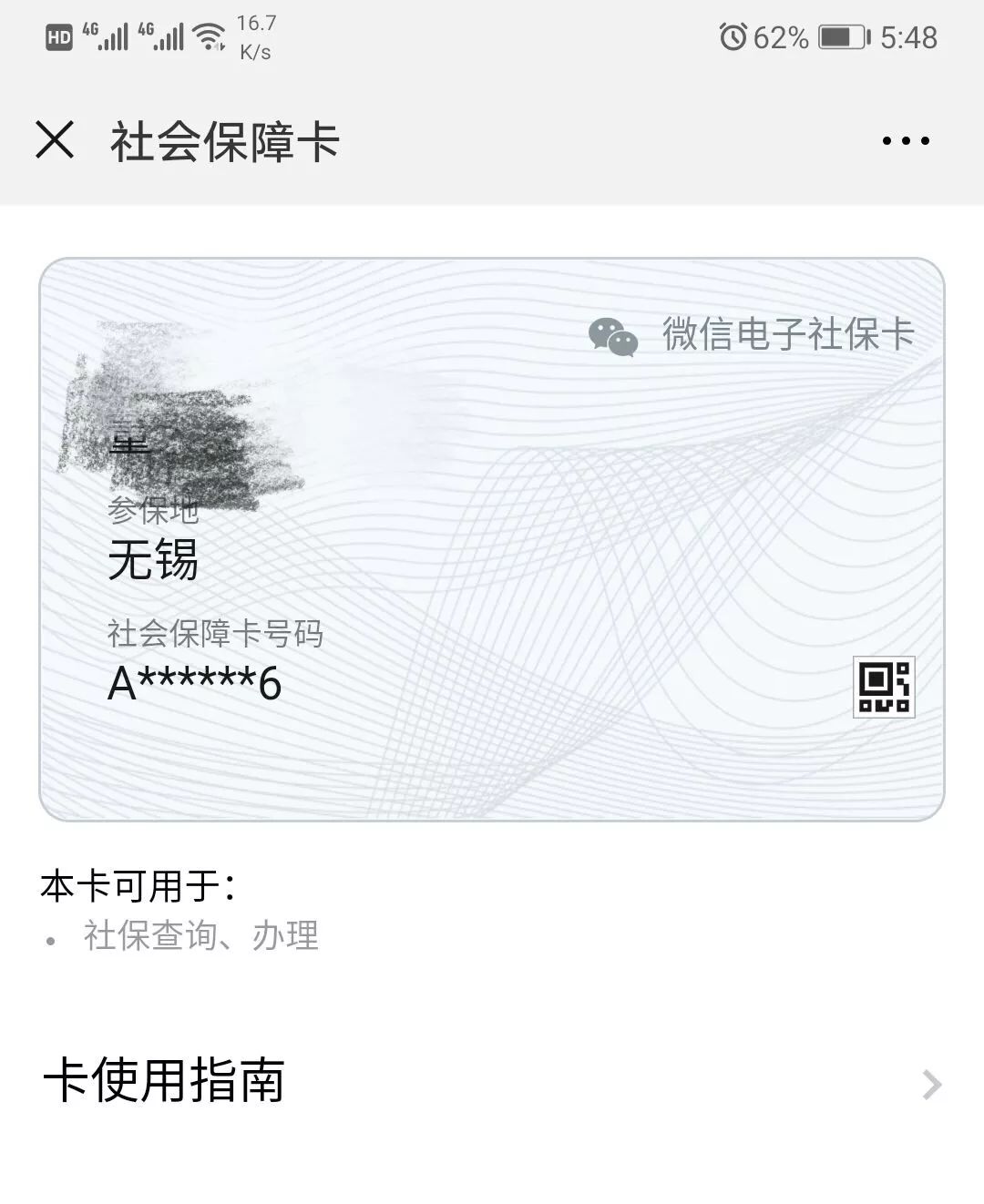Close the 社会保障卡 page

pyautogui.click(x=55, y=140)
